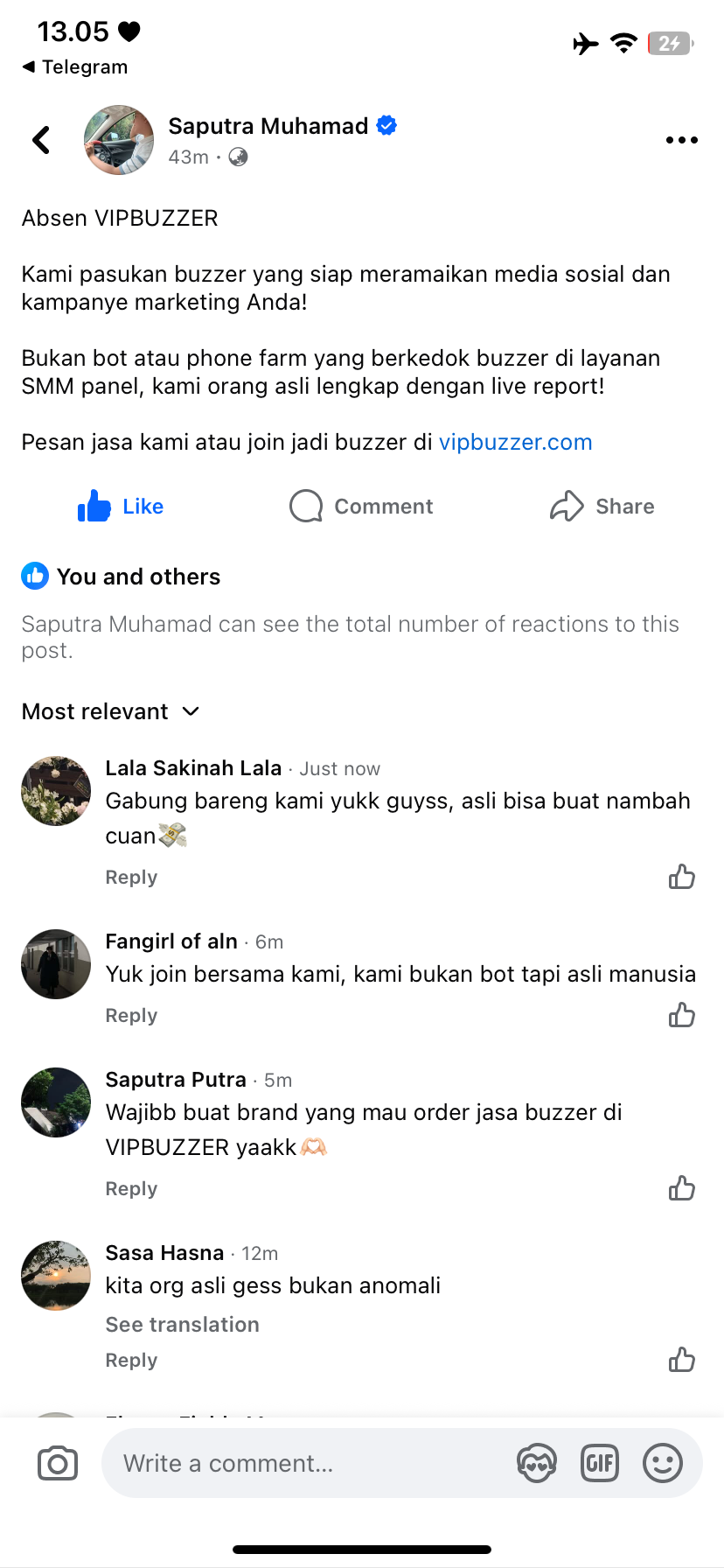Viewport: 724px width, 1568px height.
Task: Share Saputra Muhamad's post
Action: click(x=602, y=507)
